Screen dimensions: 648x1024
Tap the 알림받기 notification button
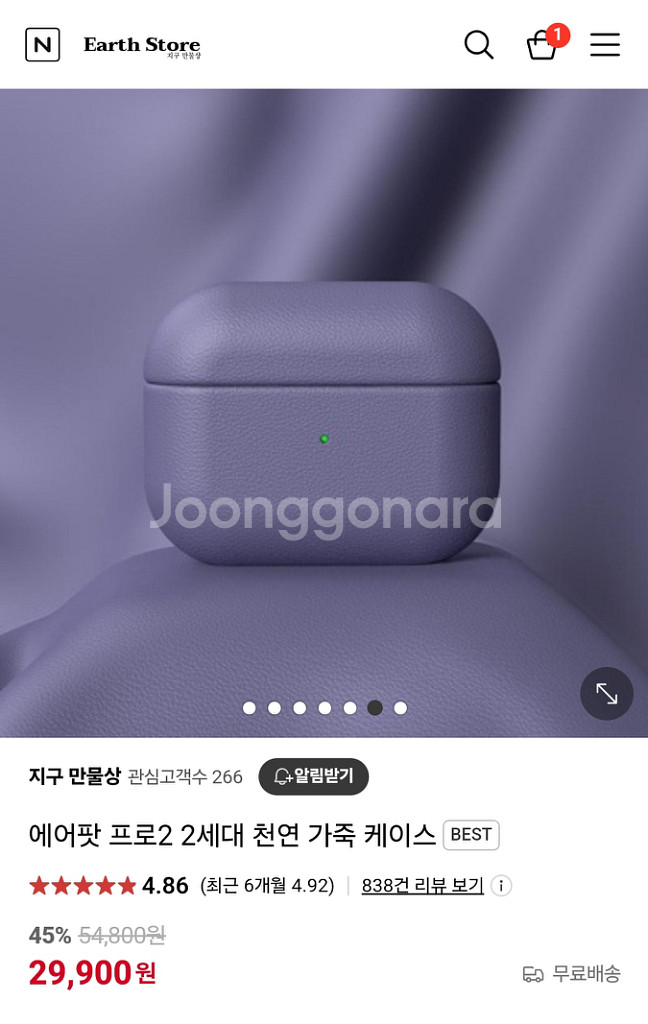click(x=313, y=776)
